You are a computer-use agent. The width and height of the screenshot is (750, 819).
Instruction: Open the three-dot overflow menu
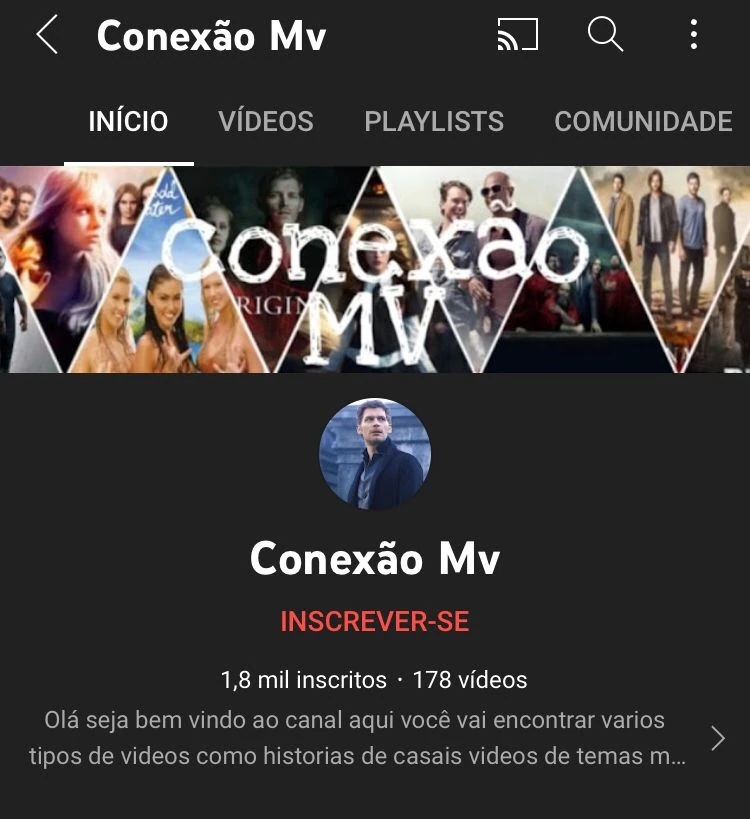(693, 36)
